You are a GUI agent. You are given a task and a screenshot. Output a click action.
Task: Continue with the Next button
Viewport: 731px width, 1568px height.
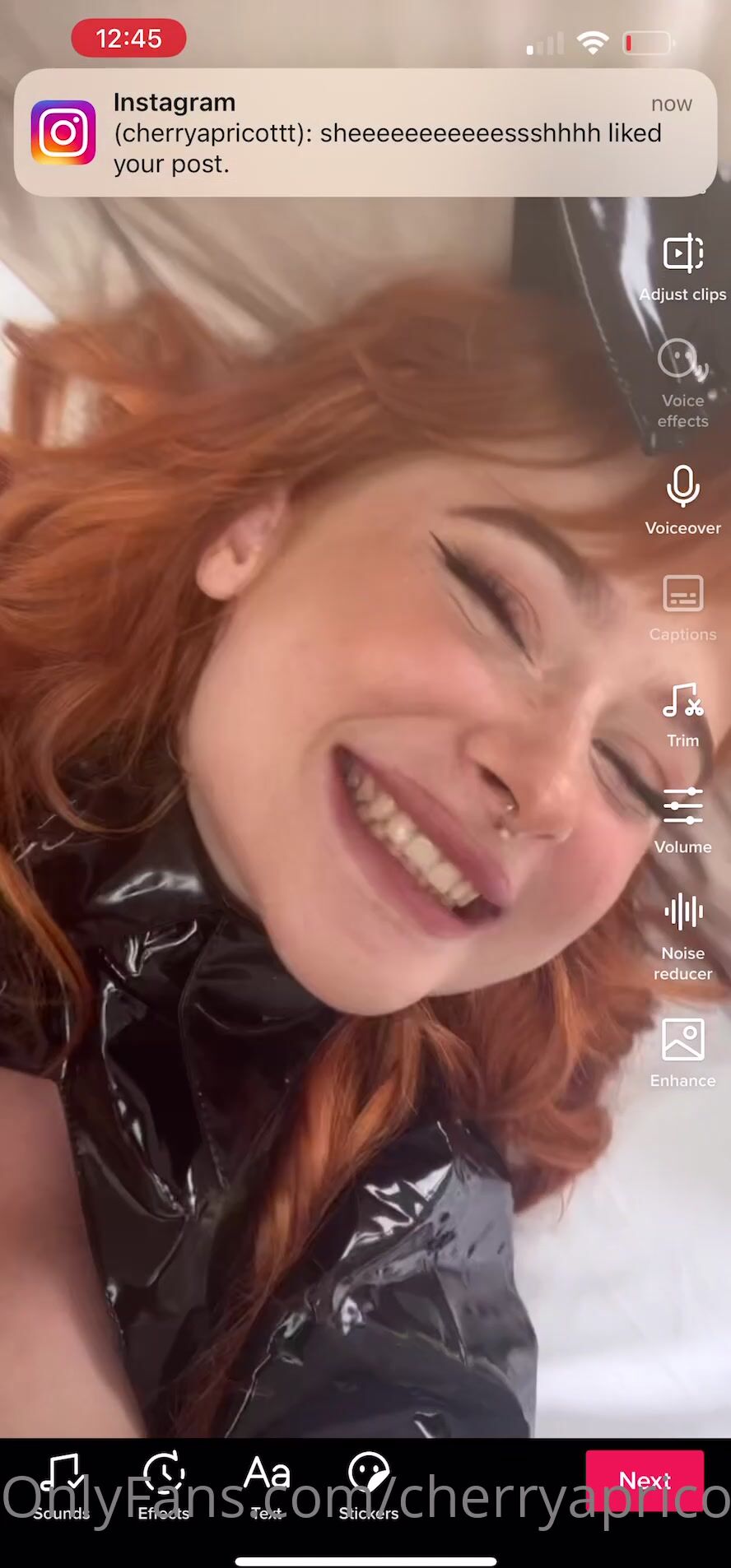tap(645, 1480)
